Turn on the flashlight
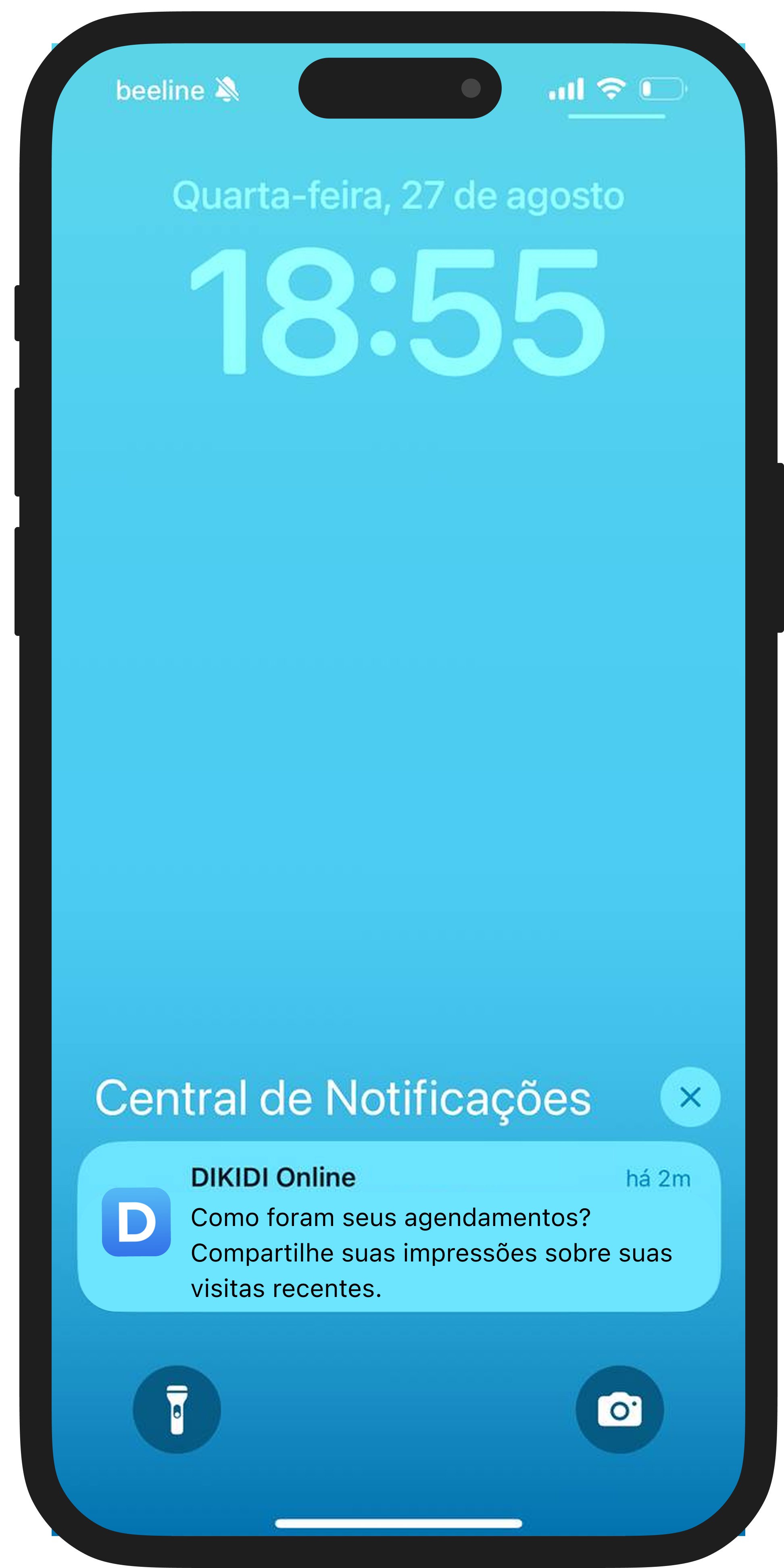Viewport: 784px width, 1568px height. pyautogui.click(x=177, y=1409)
